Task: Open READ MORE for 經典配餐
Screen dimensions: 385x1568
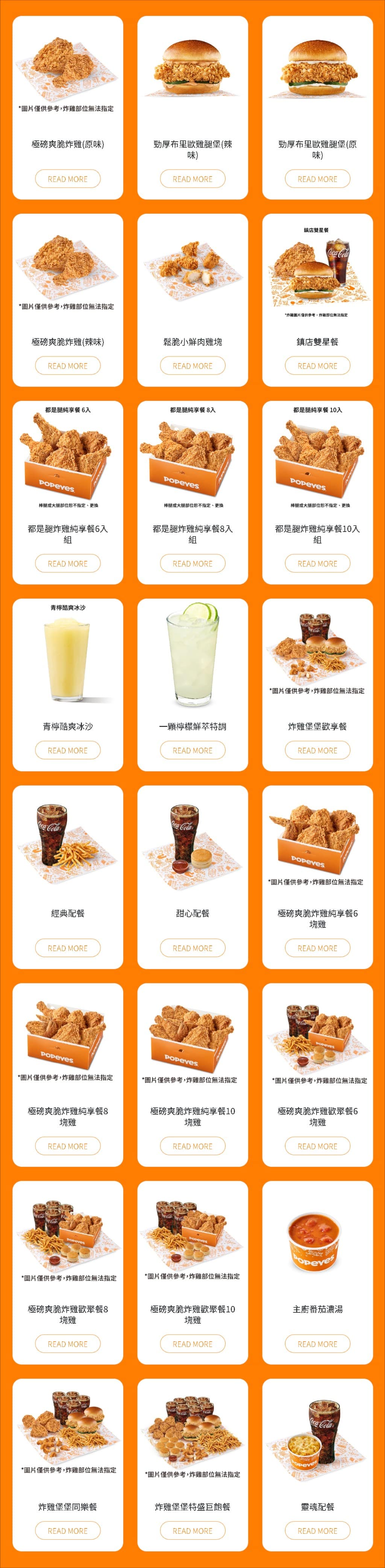Action: tap(68, 948)
